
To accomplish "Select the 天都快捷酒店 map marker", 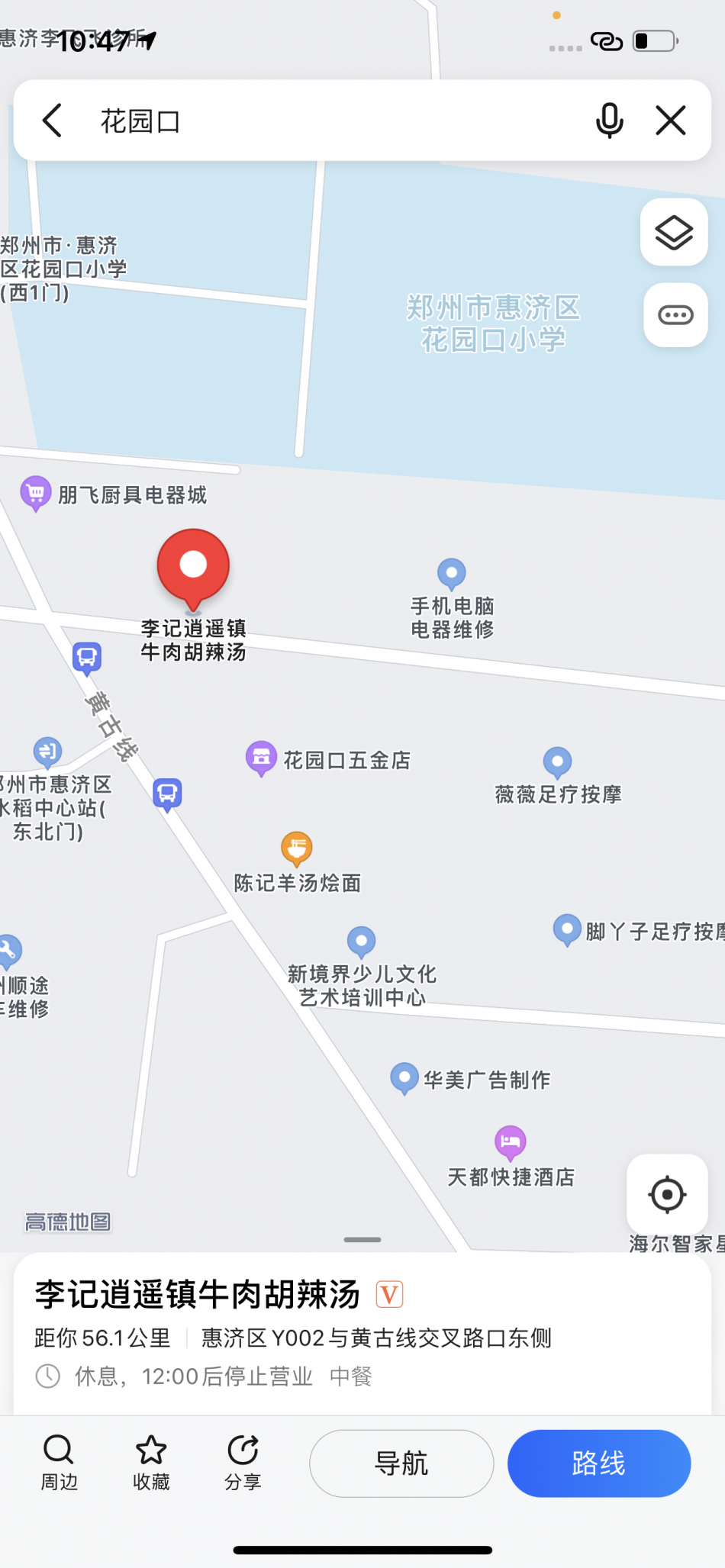I will [x=511, y=1142].
